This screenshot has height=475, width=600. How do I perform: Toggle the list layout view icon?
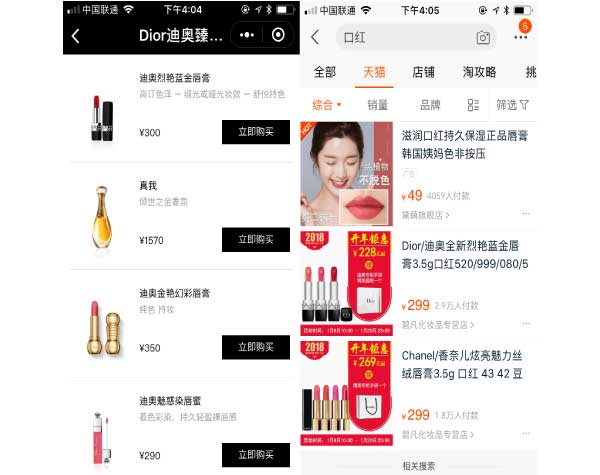tap(473, 104)
